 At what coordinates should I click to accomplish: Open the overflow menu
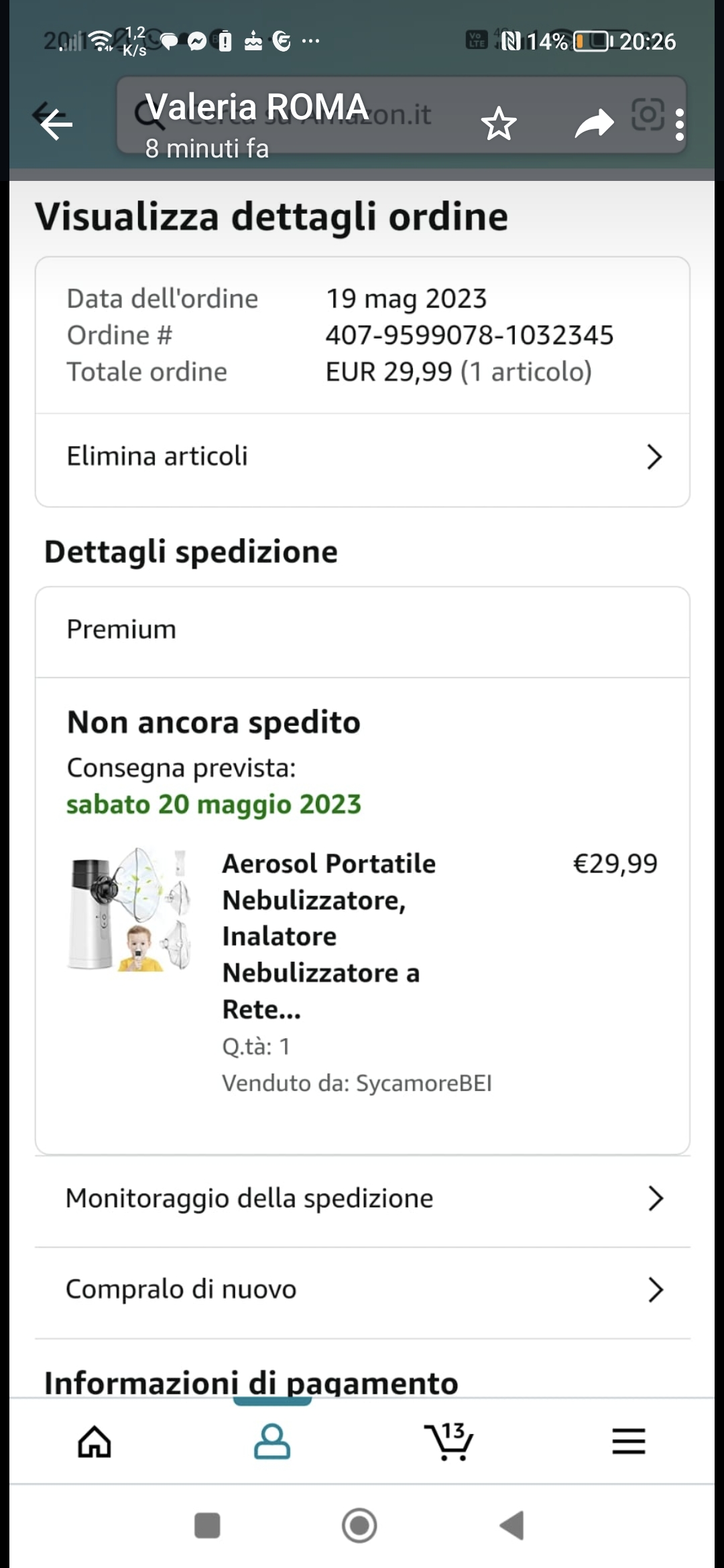pyautogui.click(x=680, y=124)
